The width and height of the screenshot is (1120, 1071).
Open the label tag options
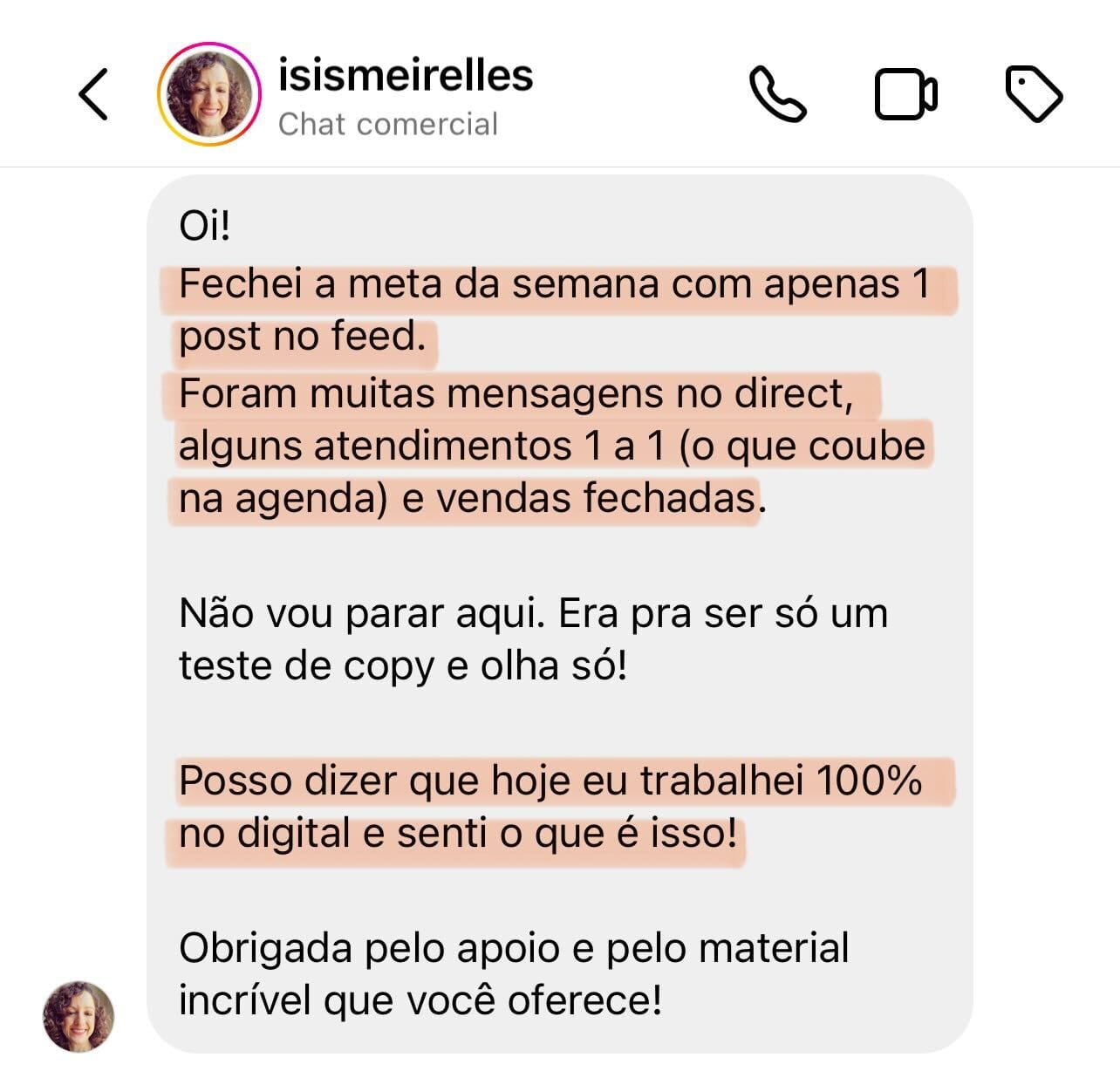point(1035,93)
